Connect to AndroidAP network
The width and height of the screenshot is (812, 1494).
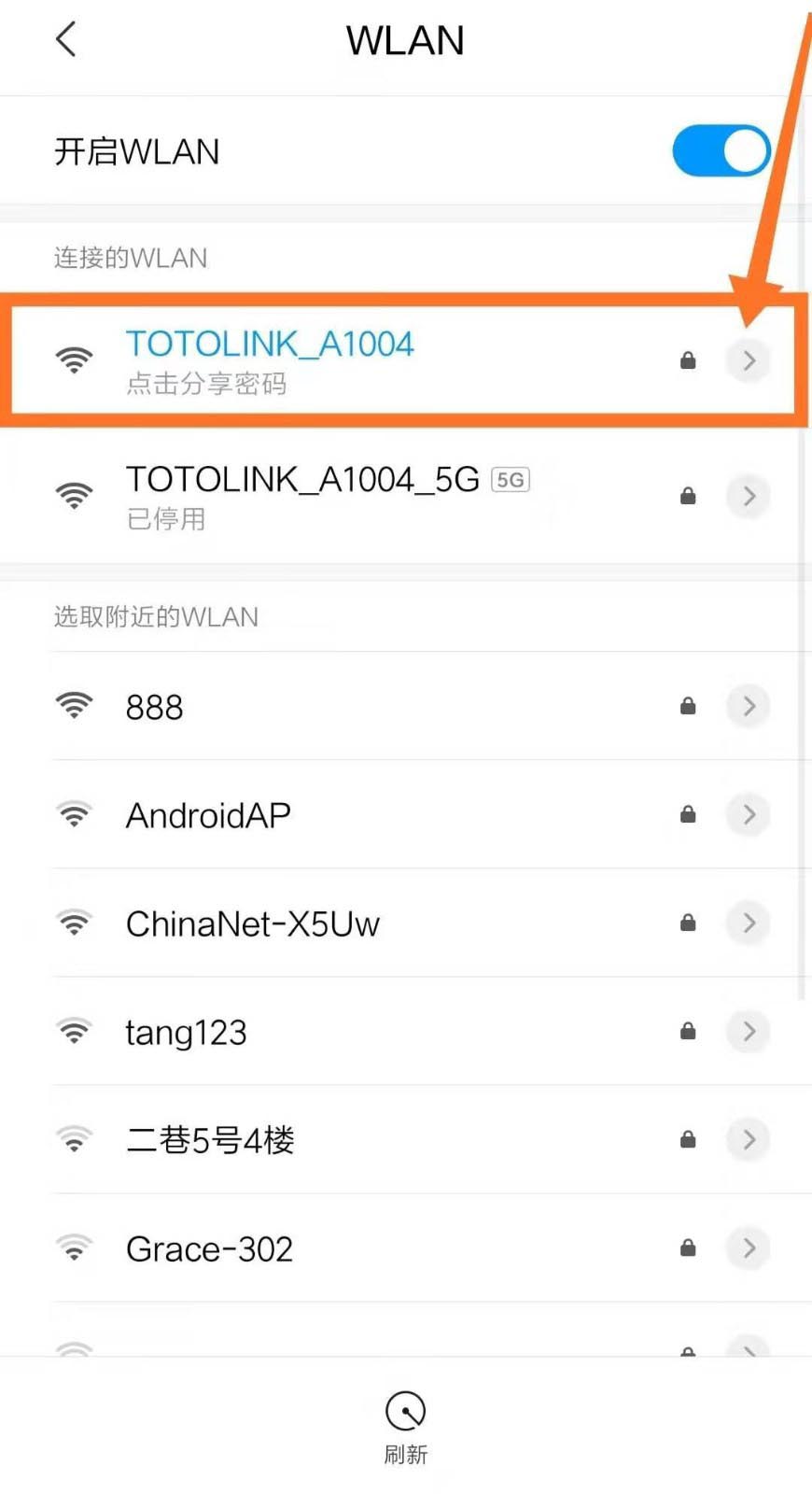tap(208, 815)
